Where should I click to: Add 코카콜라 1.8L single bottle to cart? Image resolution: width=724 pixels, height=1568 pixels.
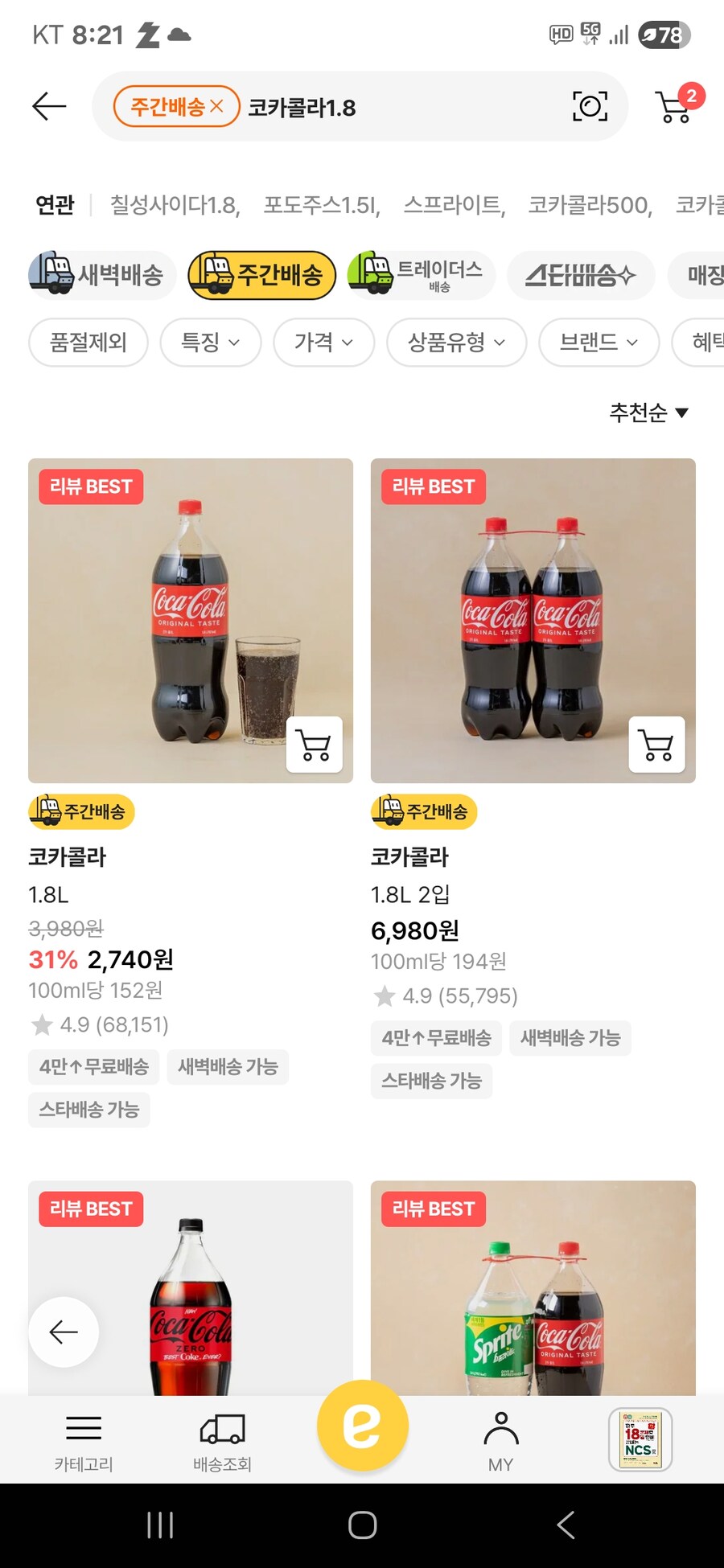pos(315,745)
